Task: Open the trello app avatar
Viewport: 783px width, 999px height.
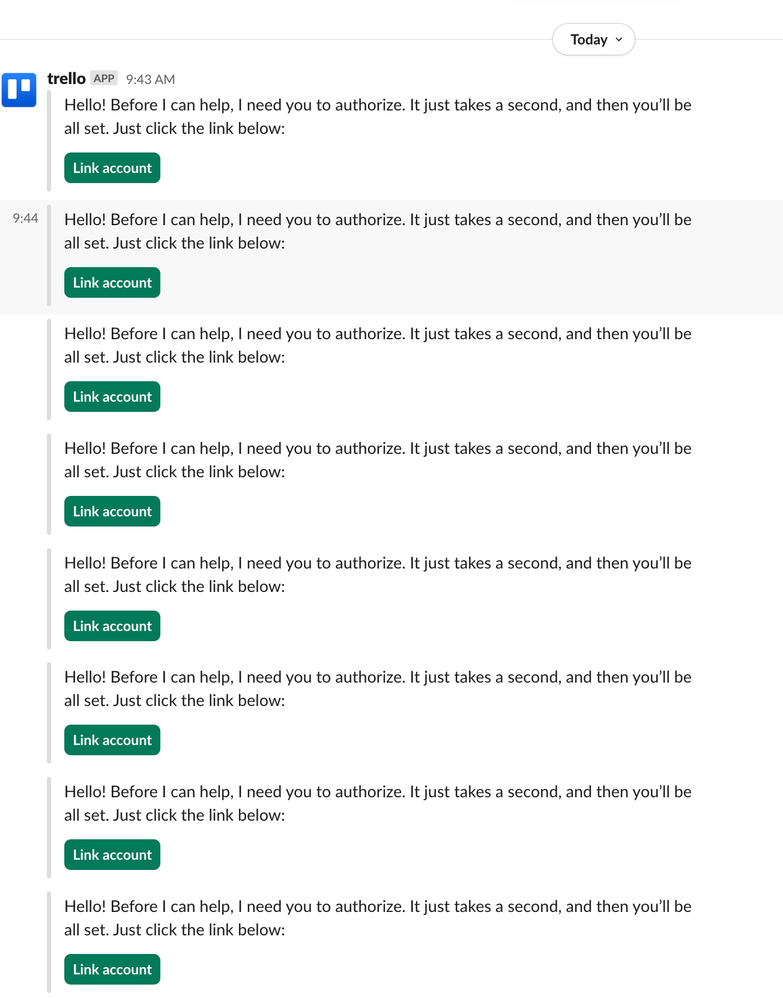Action: pos(19,89)
